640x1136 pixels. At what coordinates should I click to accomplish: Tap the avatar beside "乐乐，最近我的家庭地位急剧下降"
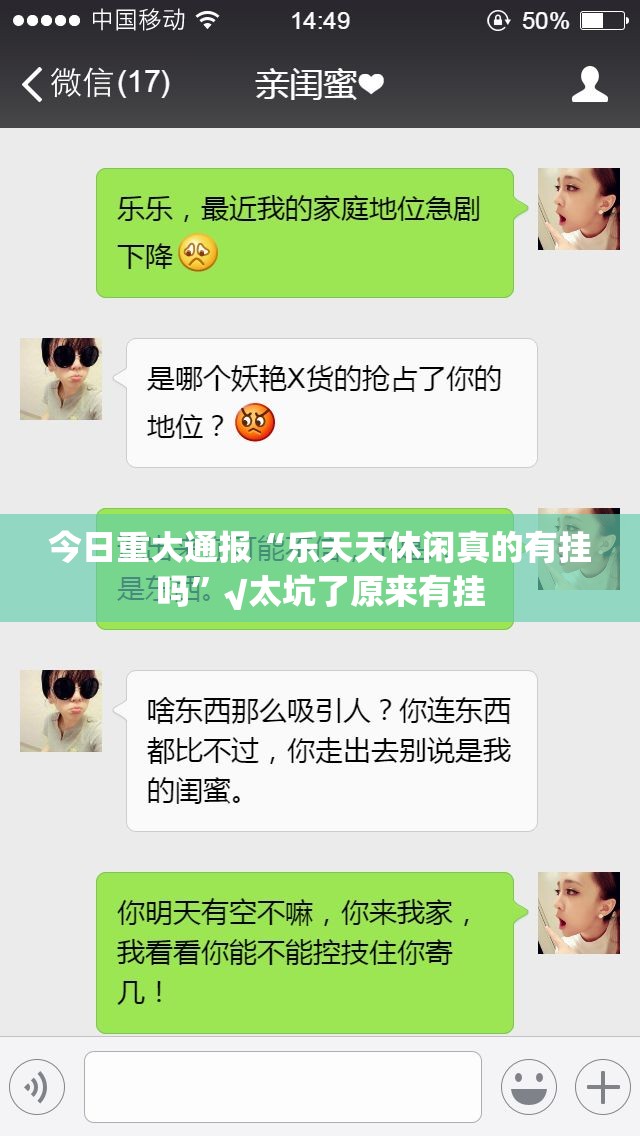tap(578, 209)
